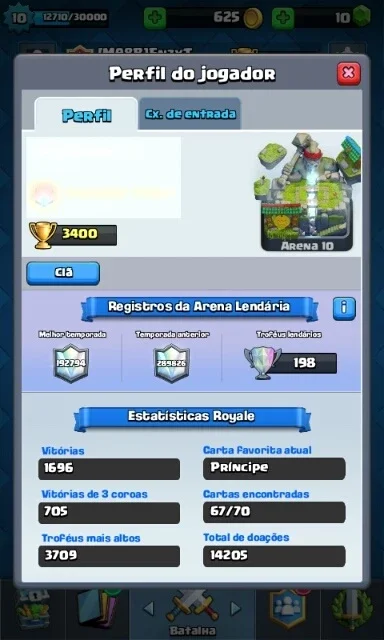
Task: Select the Perfil tab
Action: [x=87, y=114]
